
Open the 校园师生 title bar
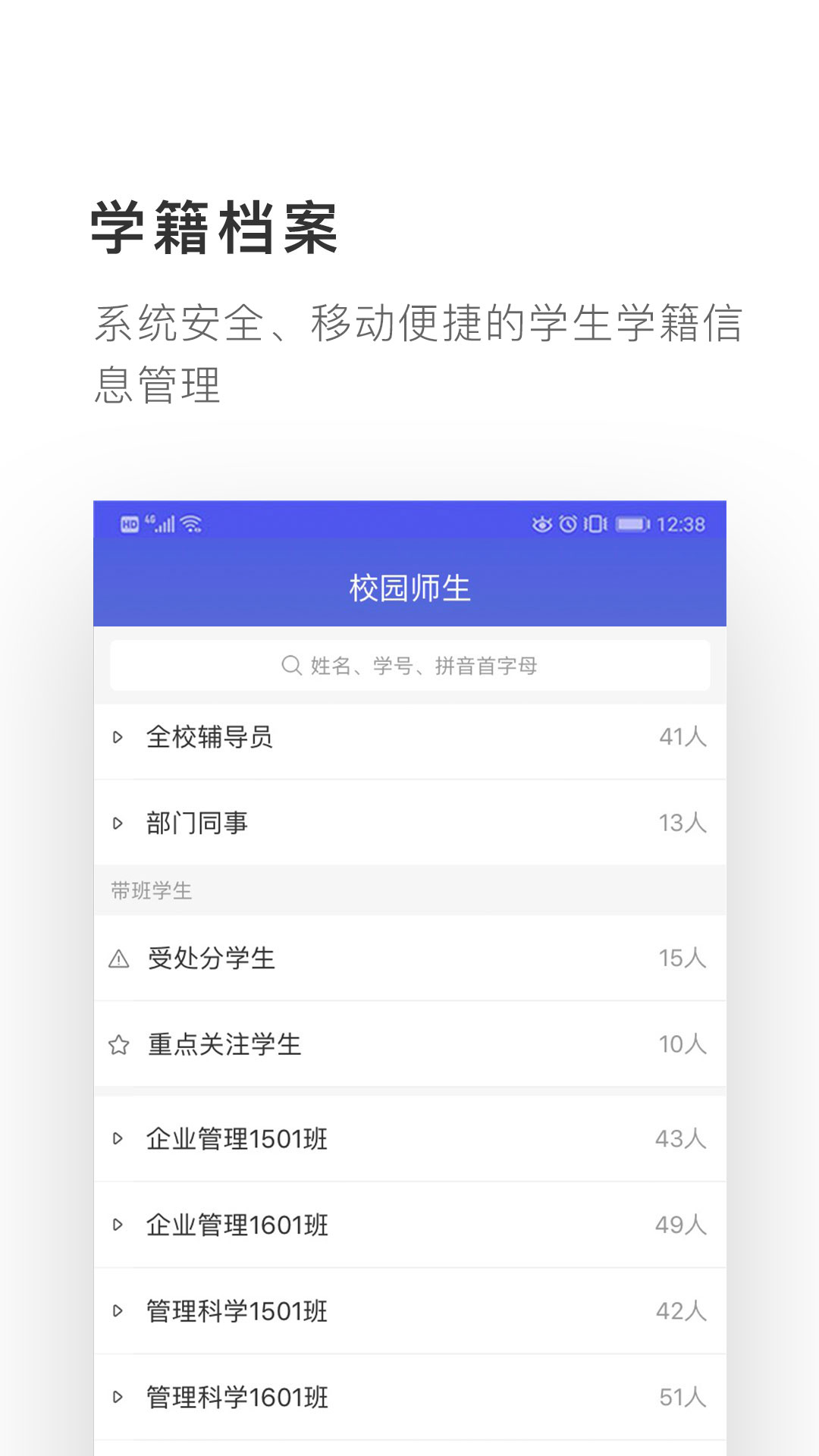click(409, 588)
